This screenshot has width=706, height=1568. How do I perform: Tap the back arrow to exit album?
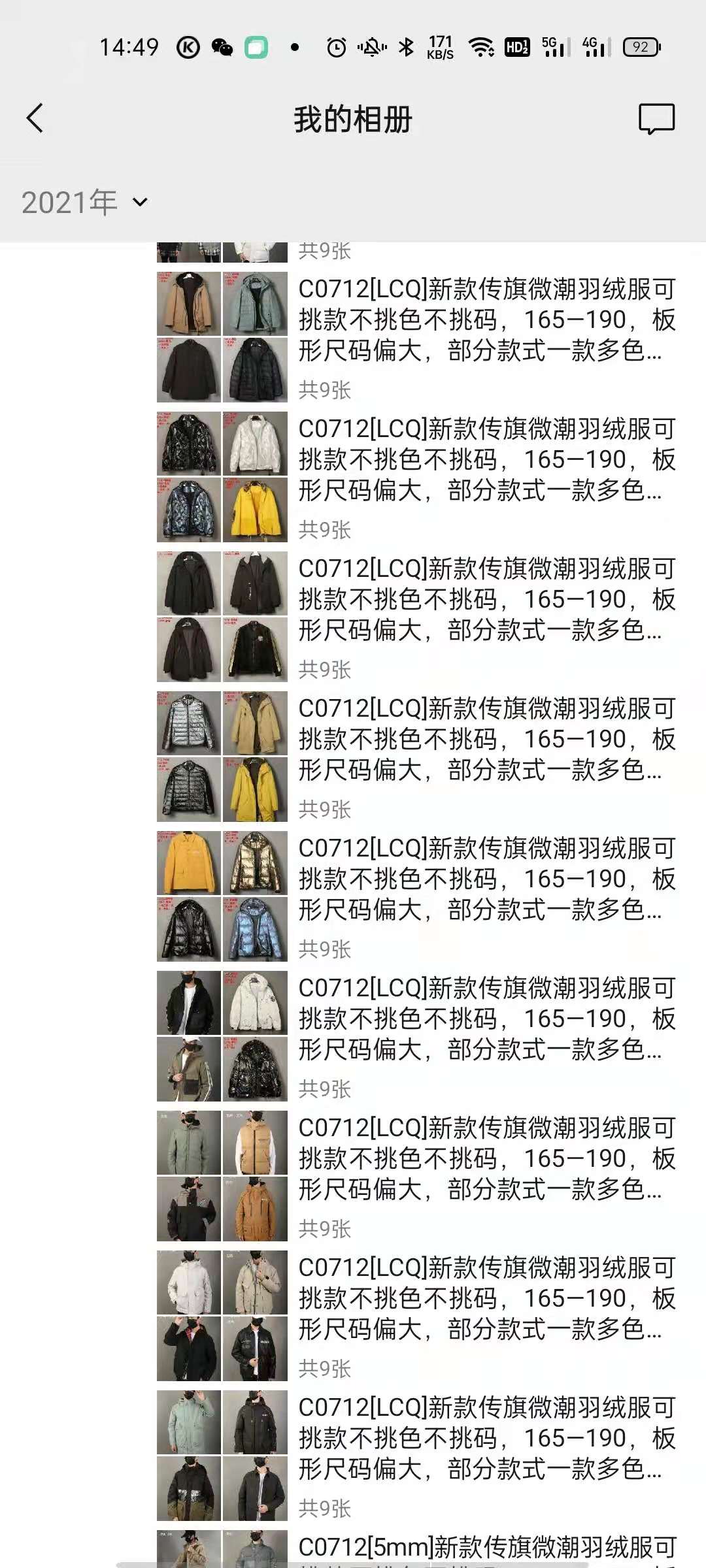tap(34, 119)
